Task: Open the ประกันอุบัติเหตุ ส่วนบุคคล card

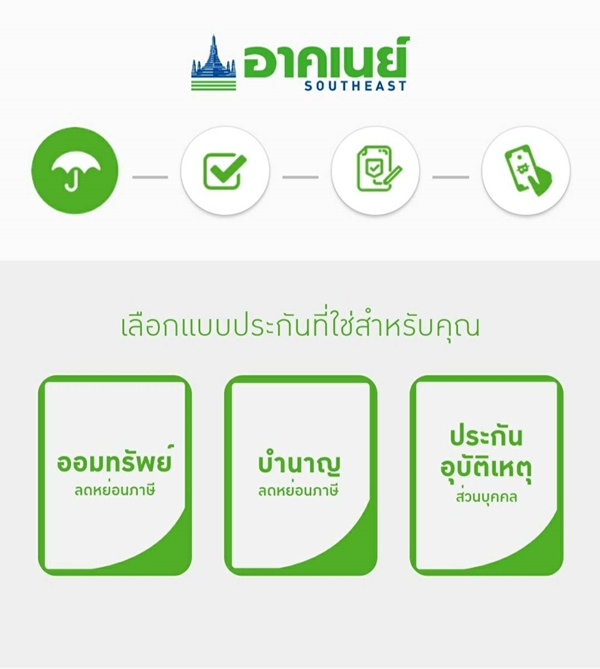Action: pos(486,475)
